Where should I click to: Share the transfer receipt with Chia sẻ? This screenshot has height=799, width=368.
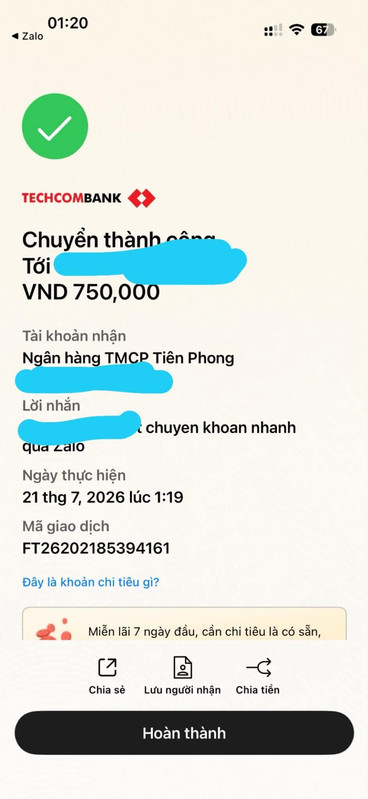click(107, 676)
